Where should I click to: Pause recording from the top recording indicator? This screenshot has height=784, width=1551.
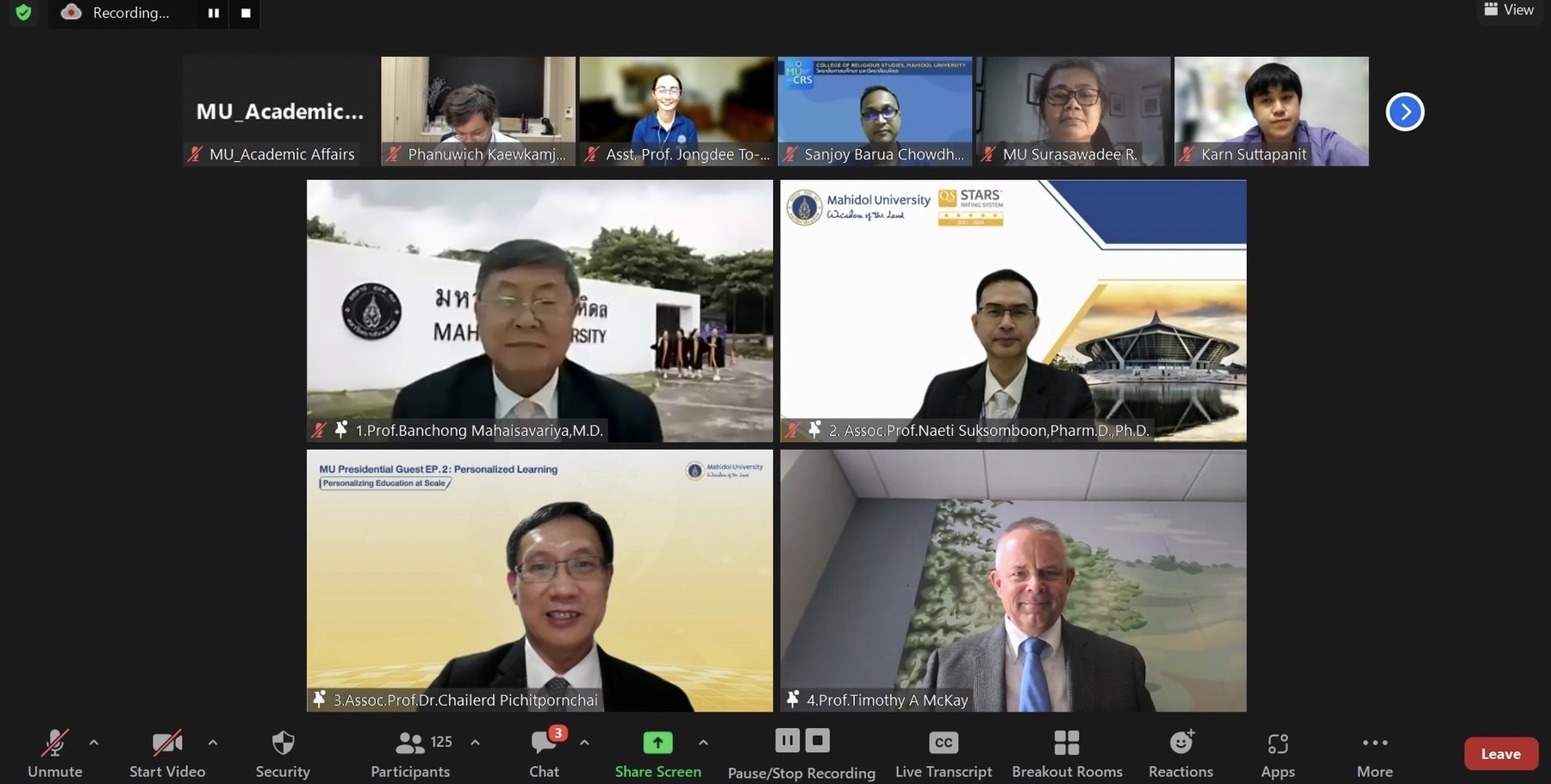[x=214, y=13]
